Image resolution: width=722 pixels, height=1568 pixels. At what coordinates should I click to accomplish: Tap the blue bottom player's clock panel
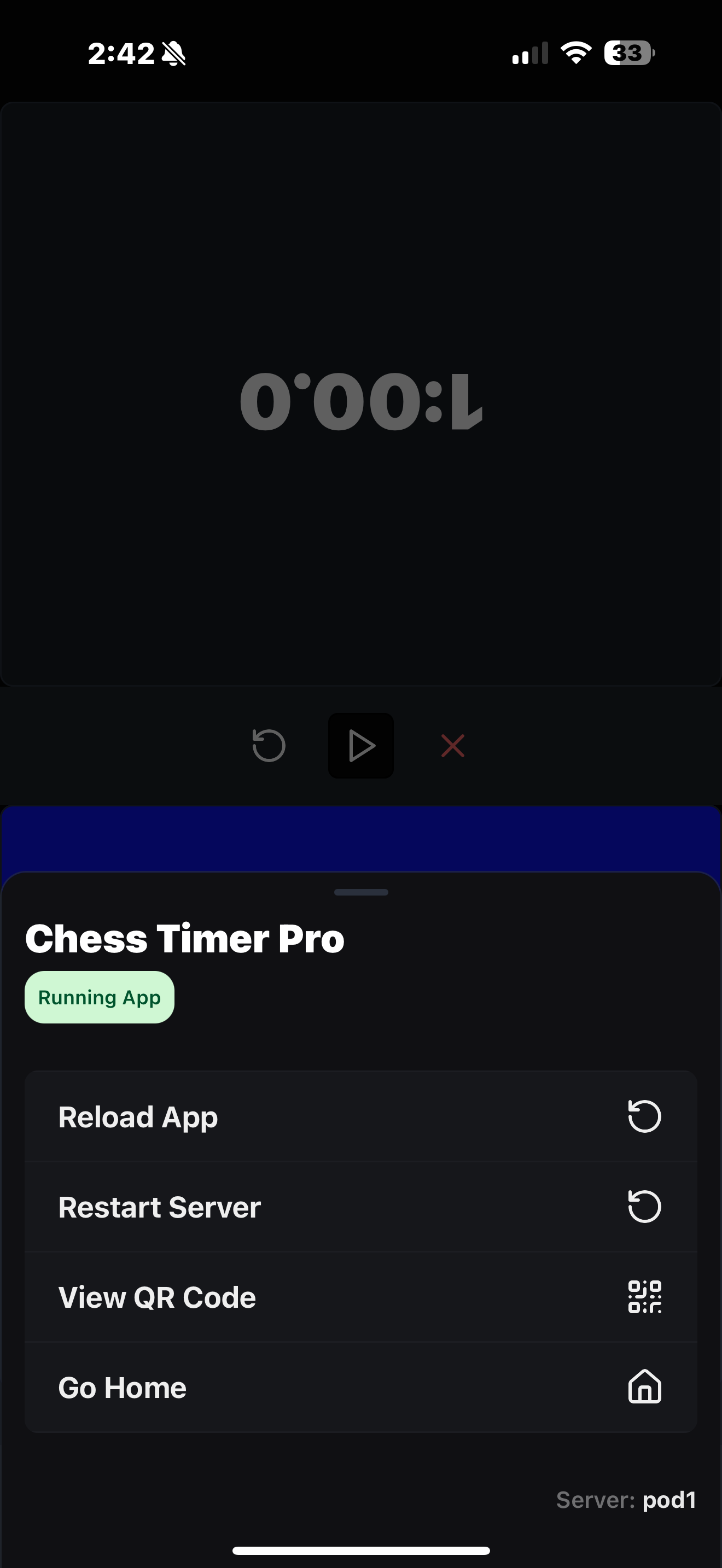[361, 838]
